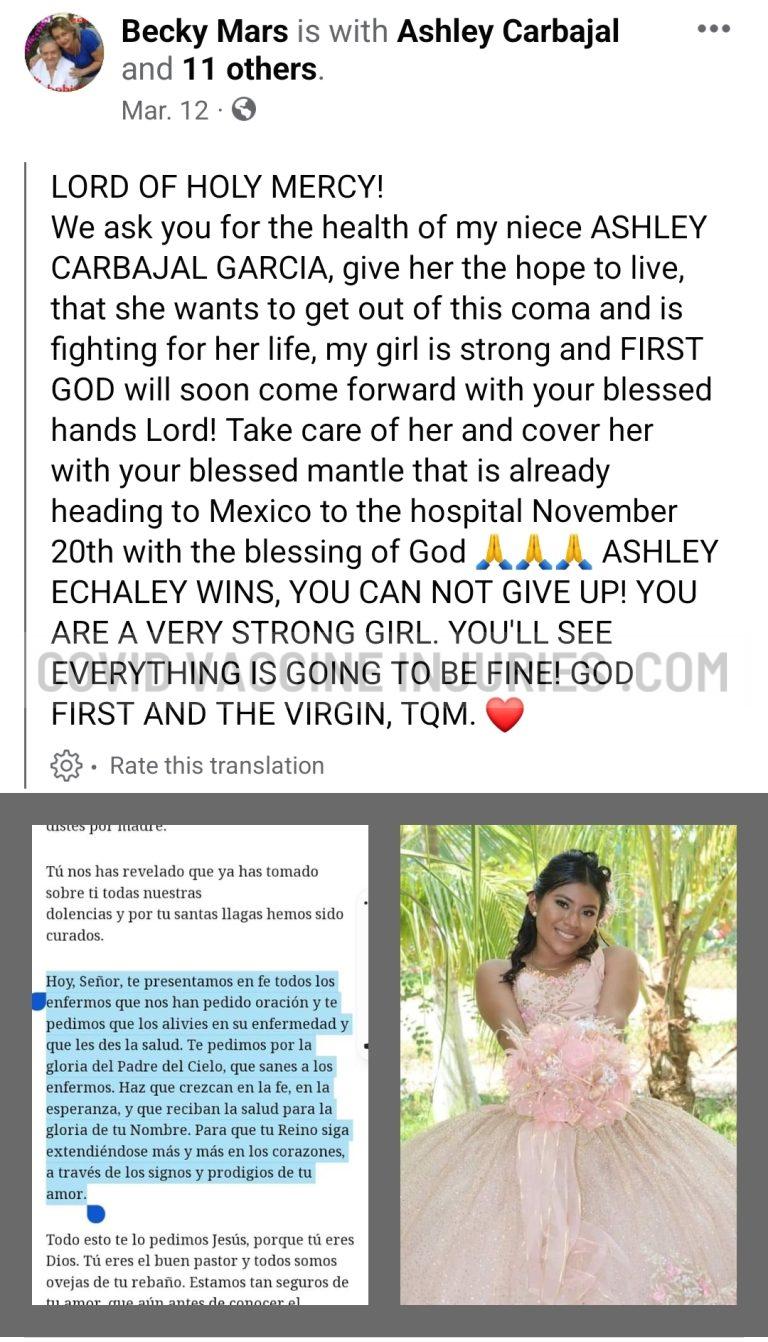The image size is (768, 1342).
Task: View Becky Mars's profile from her name
Action: tap(204, 32)
